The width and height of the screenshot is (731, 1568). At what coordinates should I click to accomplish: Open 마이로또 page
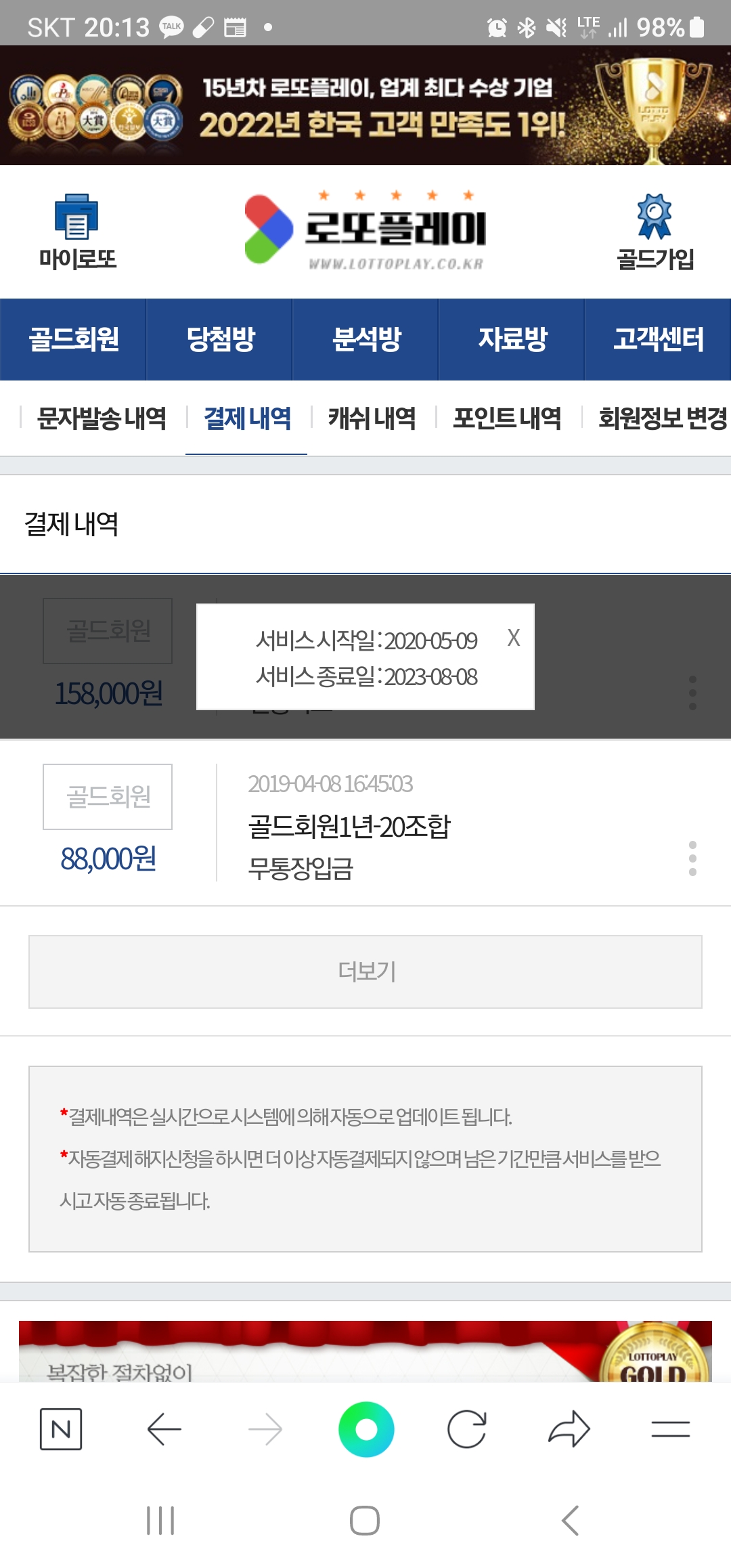77,232
